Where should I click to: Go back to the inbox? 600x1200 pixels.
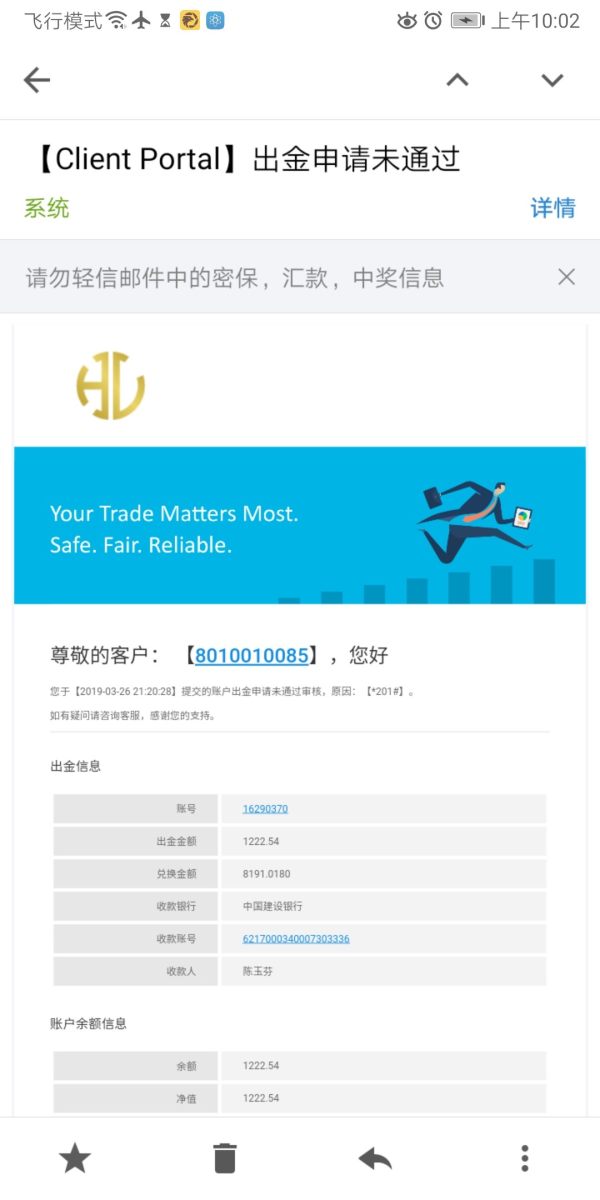point(37,80)
